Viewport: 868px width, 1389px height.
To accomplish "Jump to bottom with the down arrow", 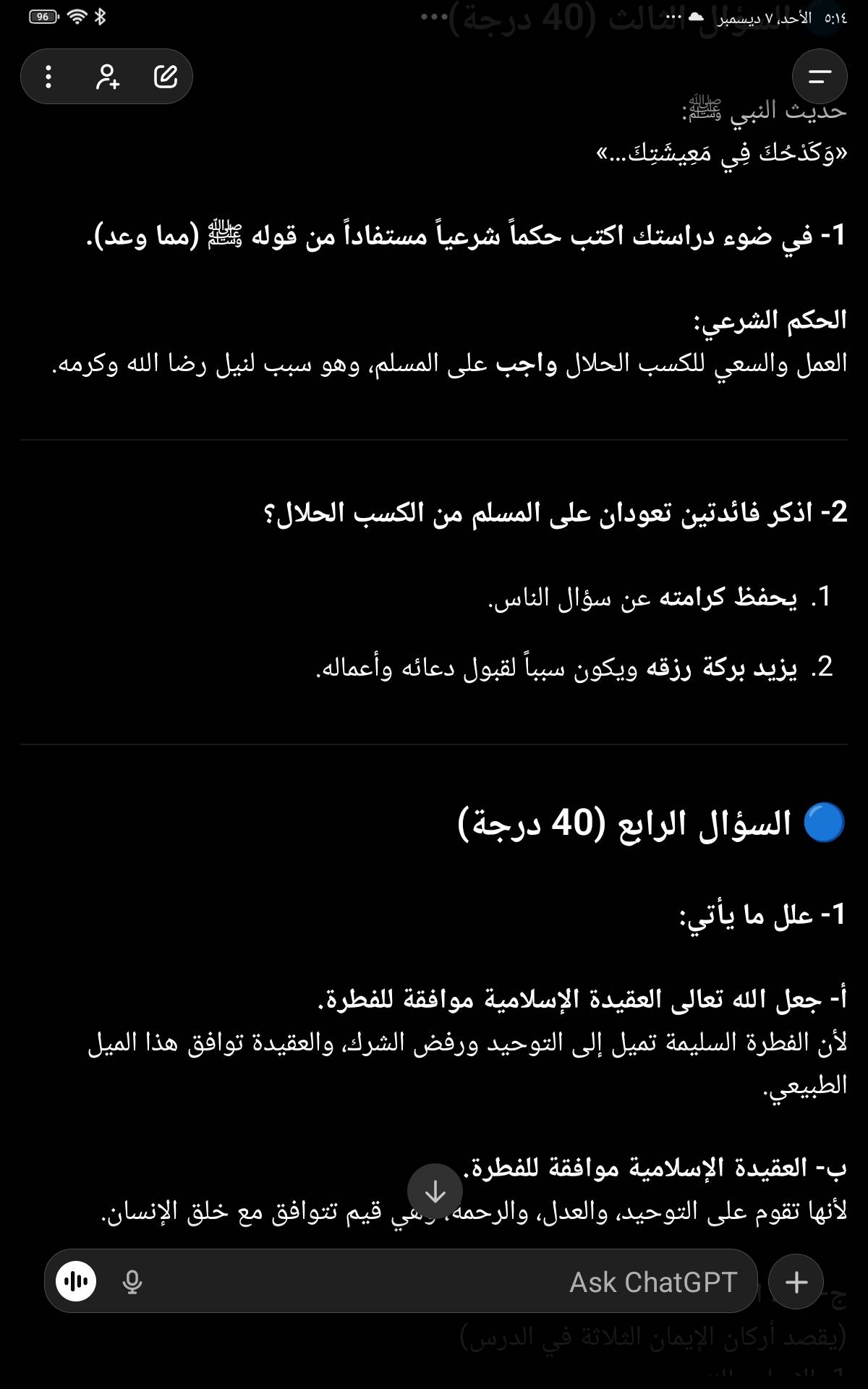I will point(435,1192).
